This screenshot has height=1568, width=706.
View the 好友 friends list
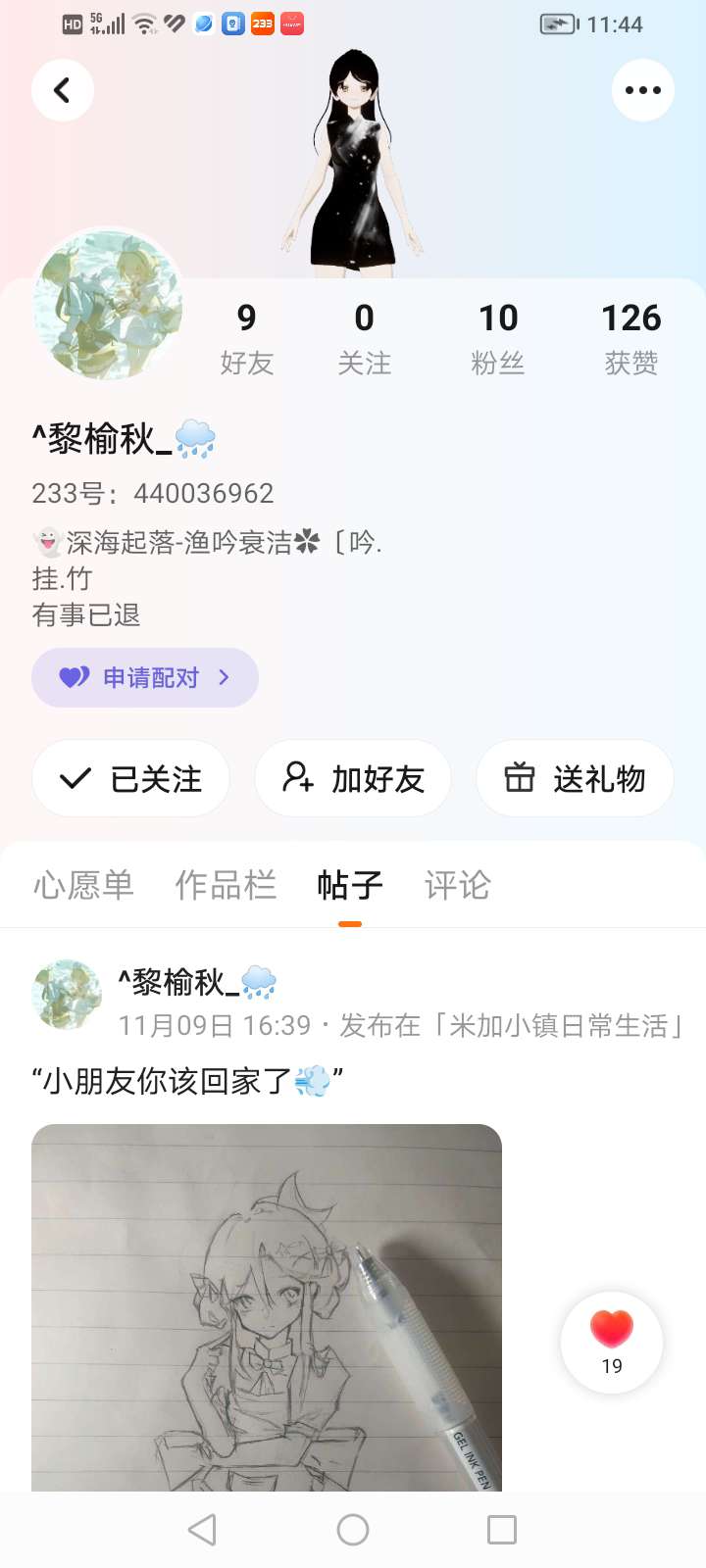pyautogui.click(x=246, y=338)
